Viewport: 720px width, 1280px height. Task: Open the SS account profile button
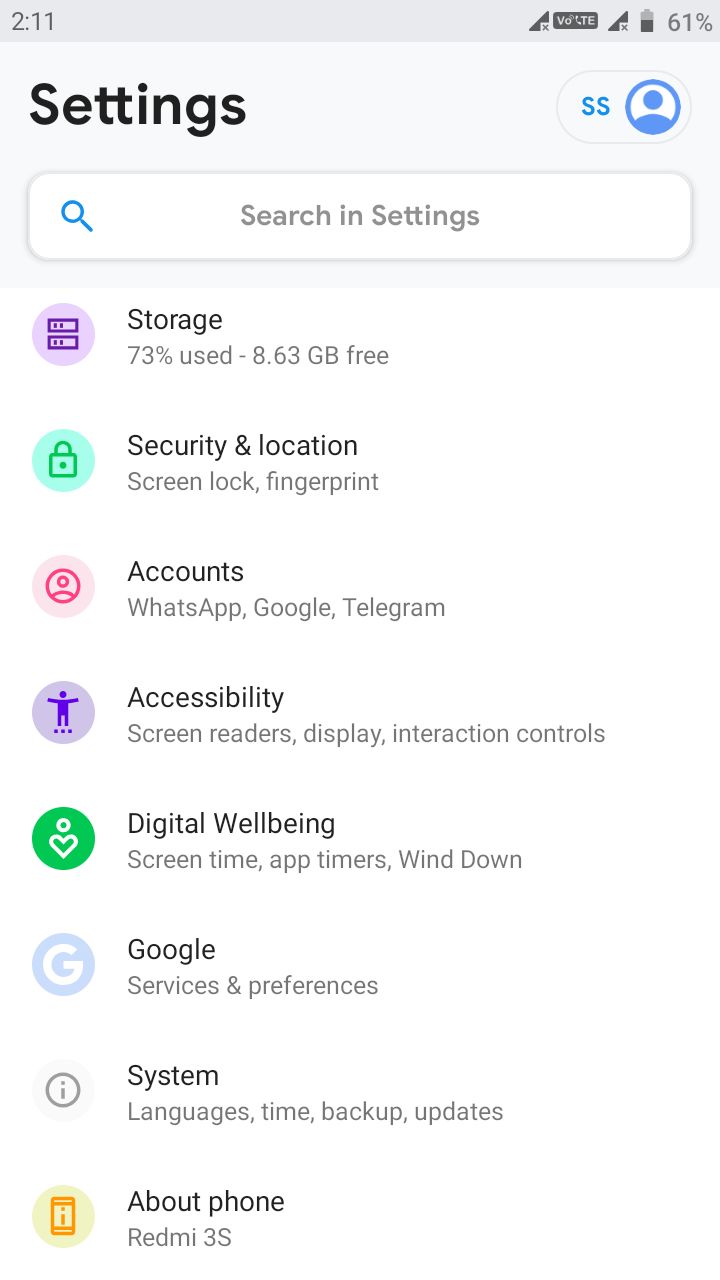(x=624, y=106)
